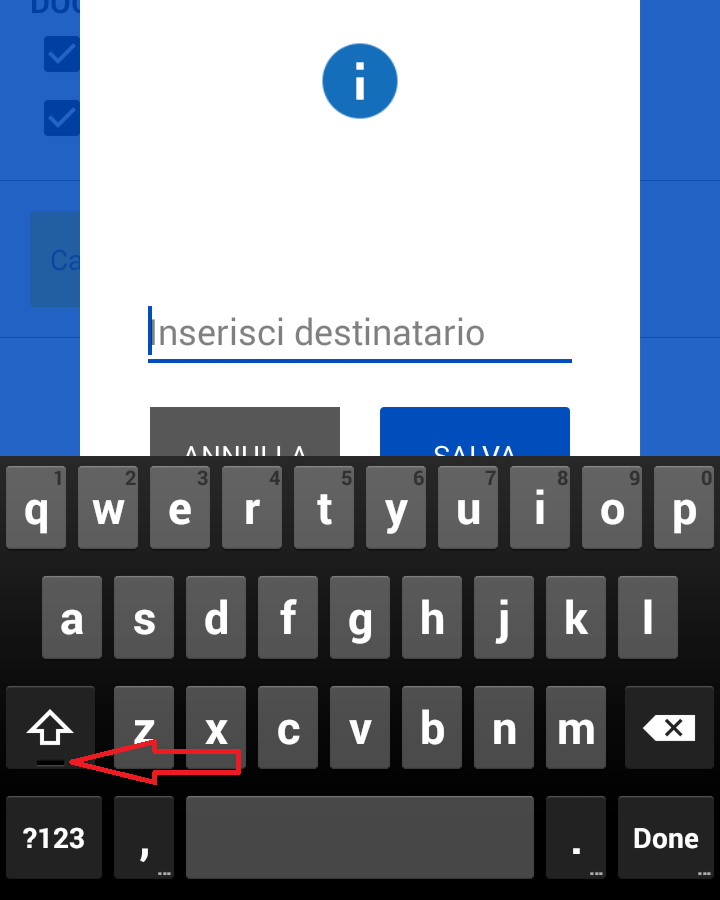720x900 pixels.
Task: Tap the SALVA button
Action: pos(474,434)
